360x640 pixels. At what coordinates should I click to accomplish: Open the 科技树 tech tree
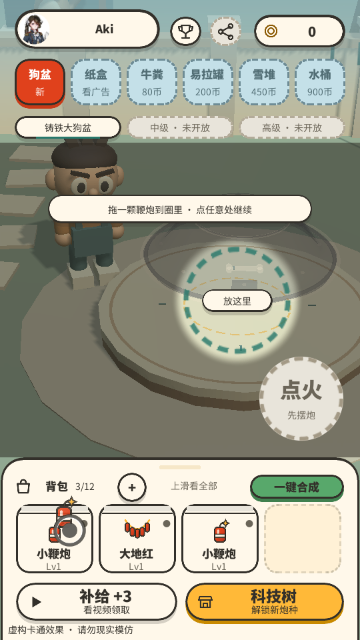click(x=264, y=602)
